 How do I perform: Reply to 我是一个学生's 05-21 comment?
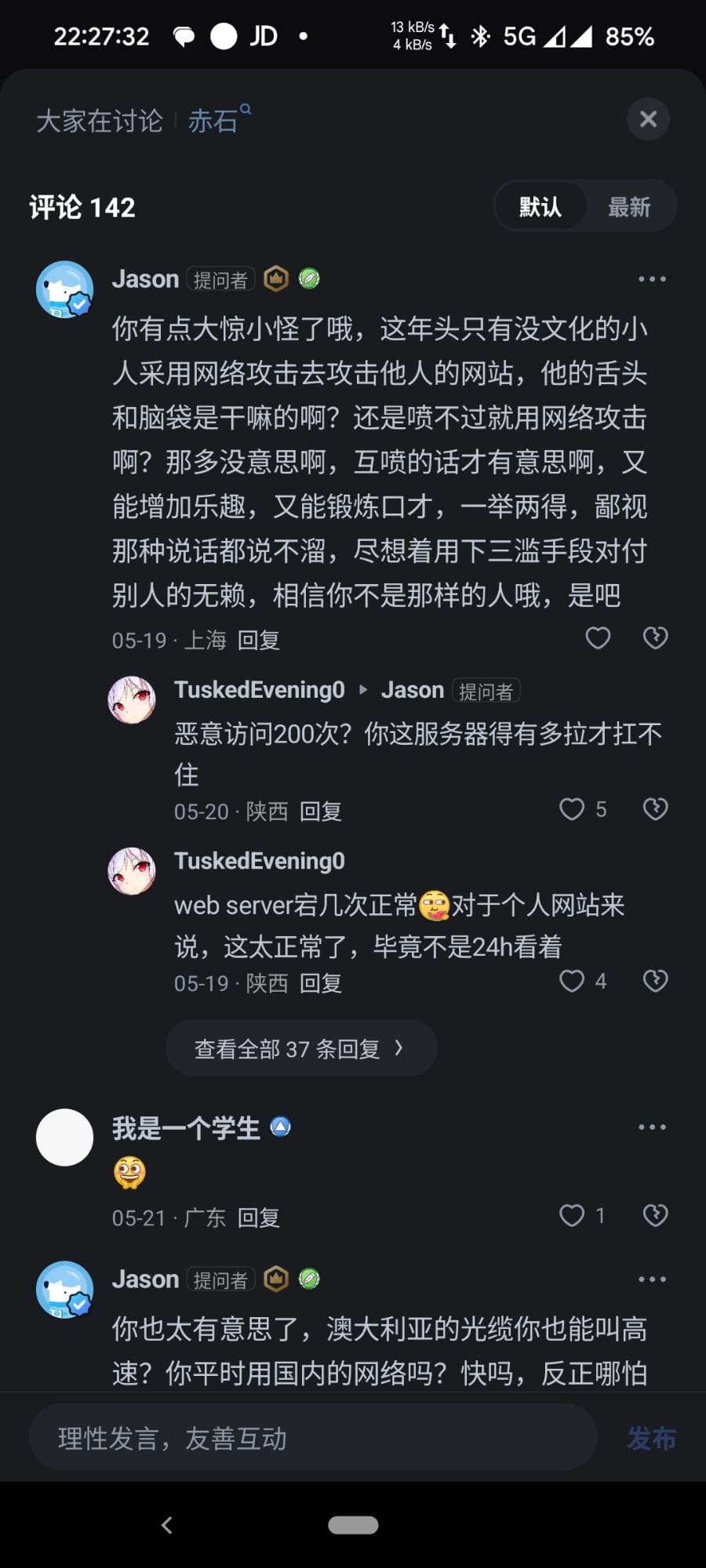(259, 1218)
